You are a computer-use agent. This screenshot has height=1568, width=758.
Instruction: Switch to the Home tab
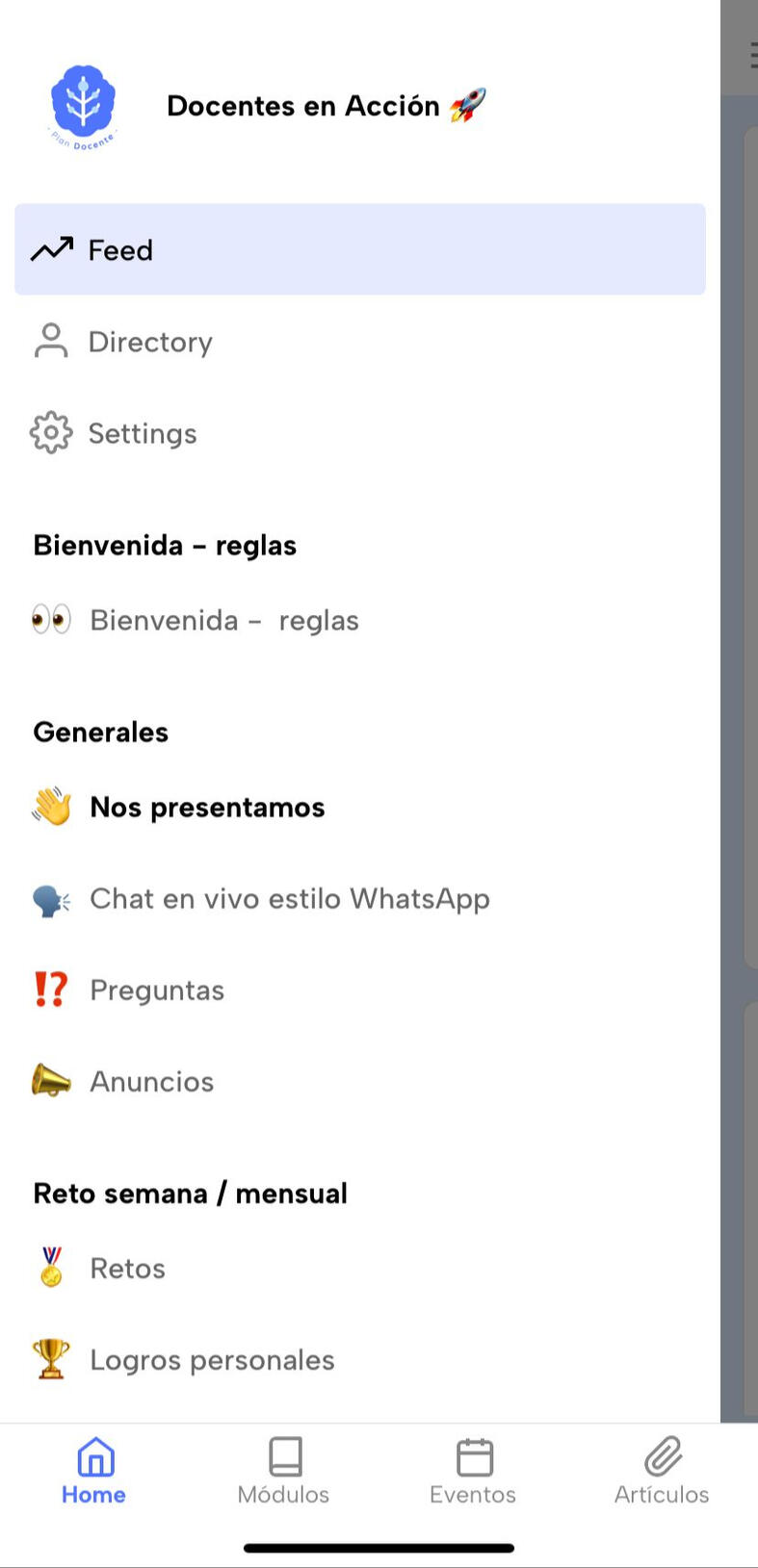tap(94, 1471)
